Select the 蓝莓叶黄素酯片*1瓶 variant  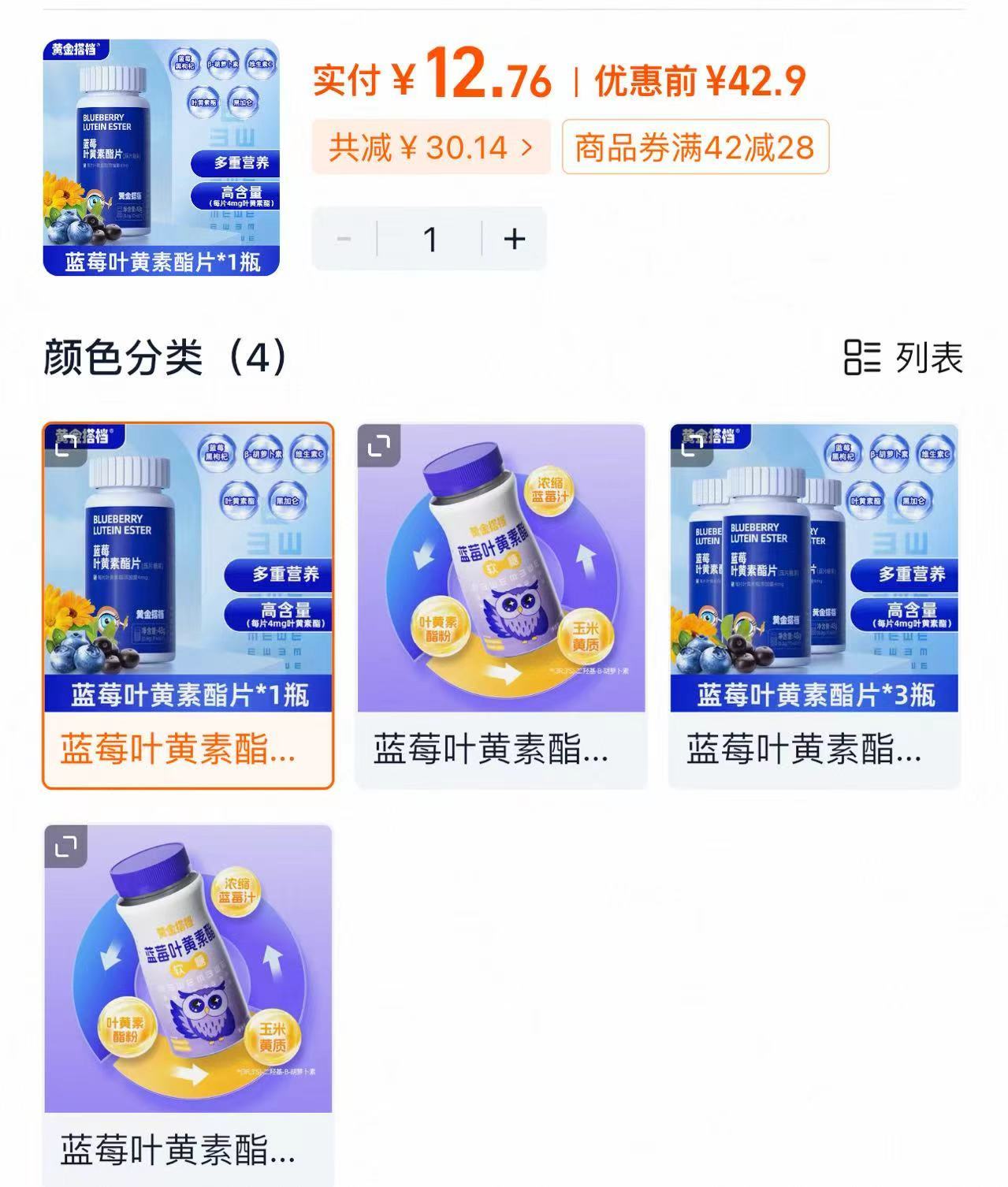[x=188, y=575]
